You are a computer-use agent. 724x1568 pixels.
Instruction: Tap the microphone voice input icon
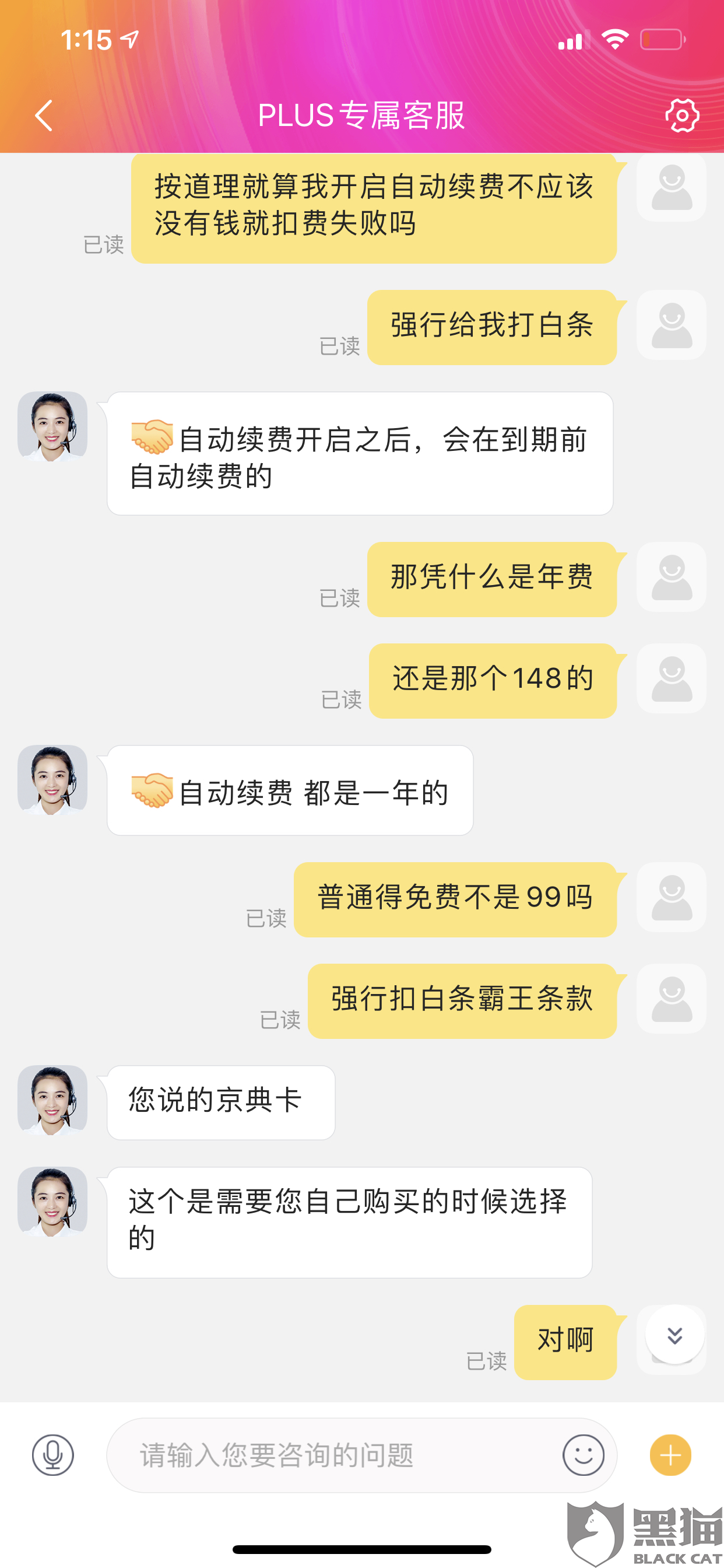pyautogui.click(x=53, y=1455)
